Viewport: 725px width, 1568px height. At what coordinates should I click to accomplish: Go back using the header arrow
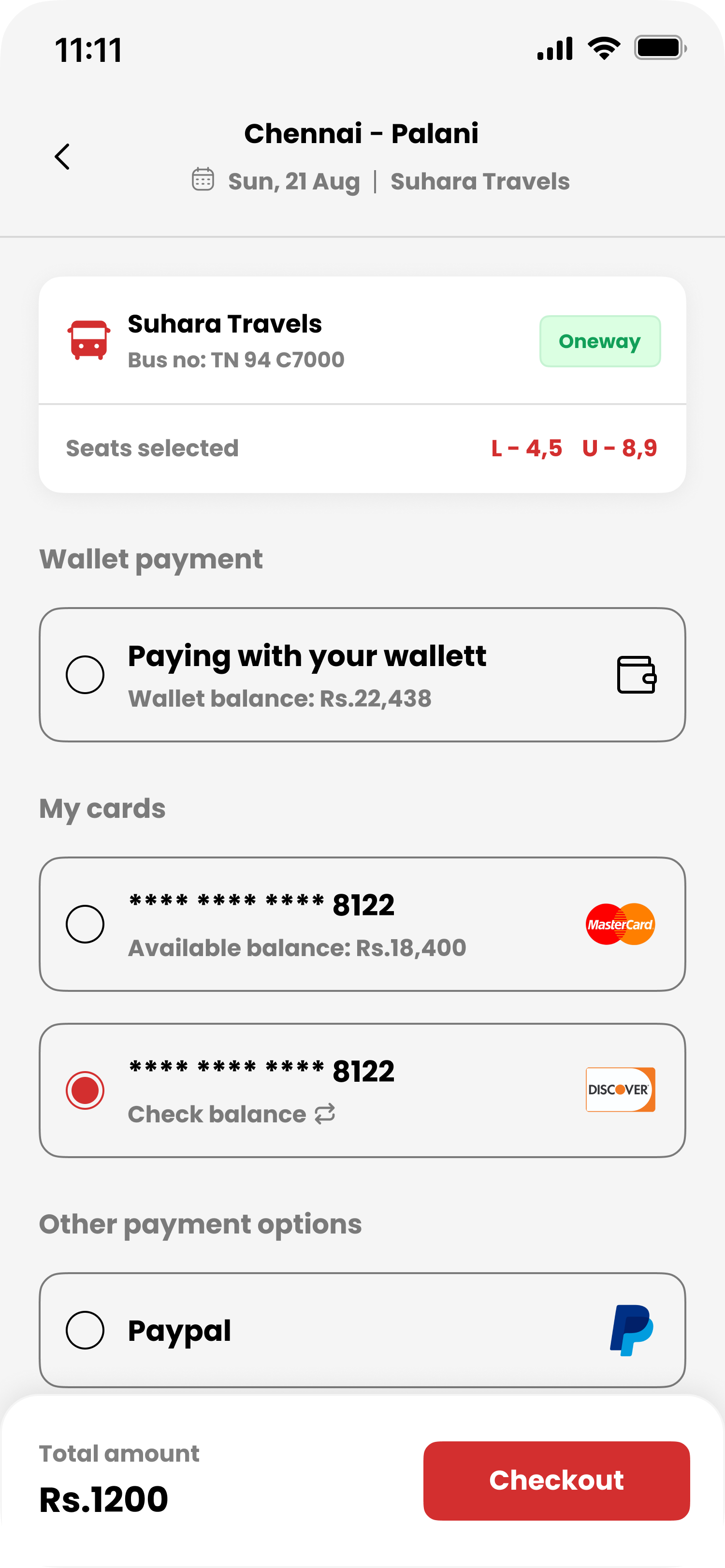coord(62,157)
